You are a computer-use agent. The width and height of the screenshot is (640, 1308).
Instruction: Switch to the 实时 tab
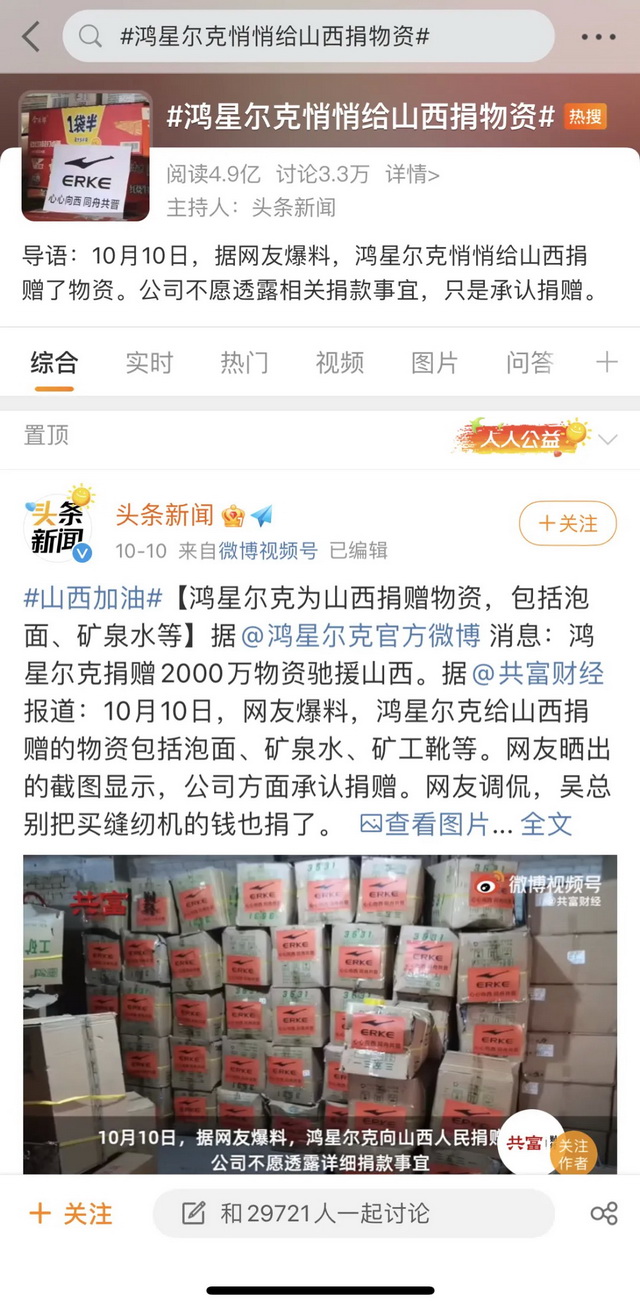[149, 362]
